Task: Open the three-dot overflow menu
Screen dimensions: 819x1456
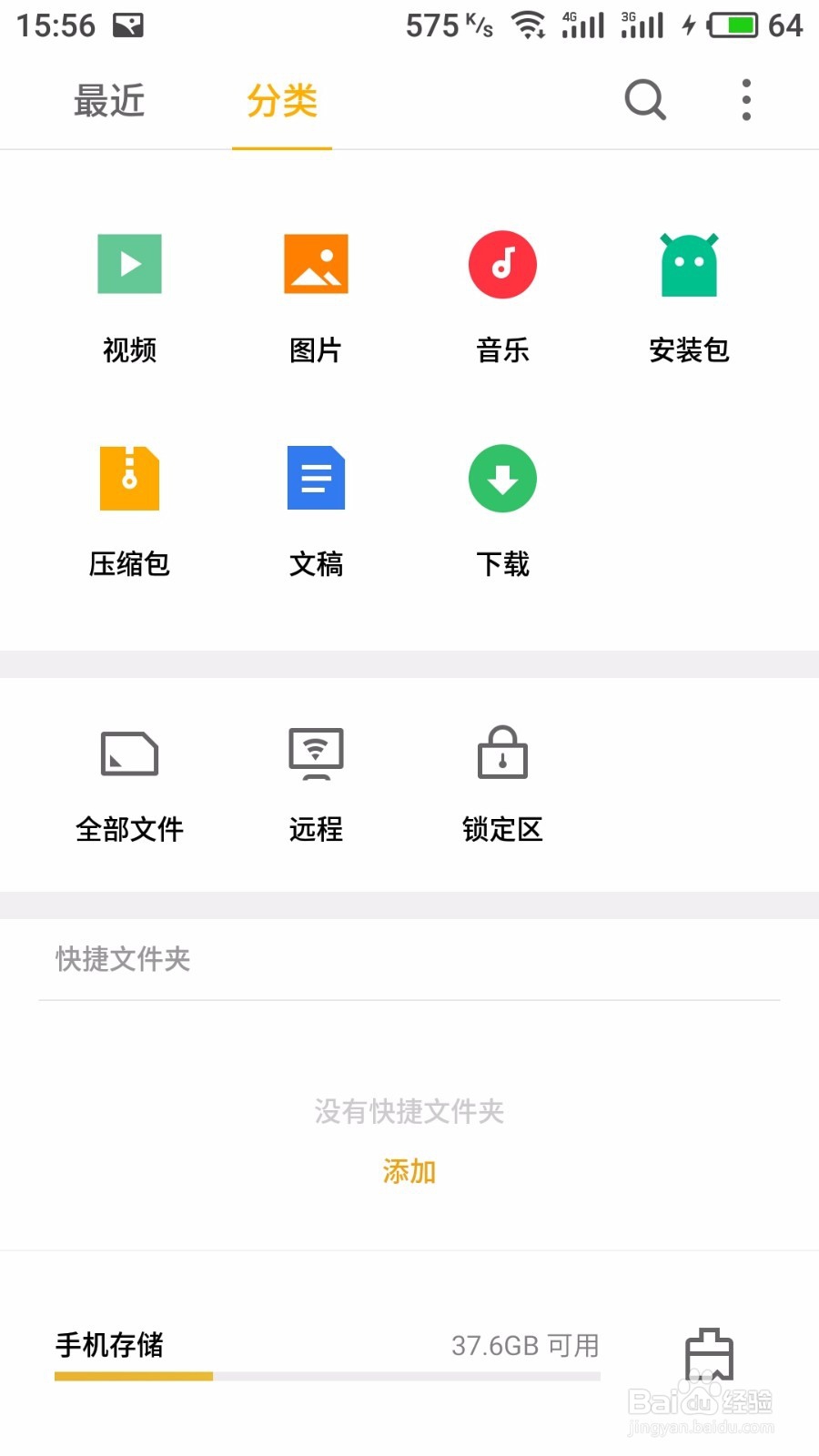Action: pos(746,100)
